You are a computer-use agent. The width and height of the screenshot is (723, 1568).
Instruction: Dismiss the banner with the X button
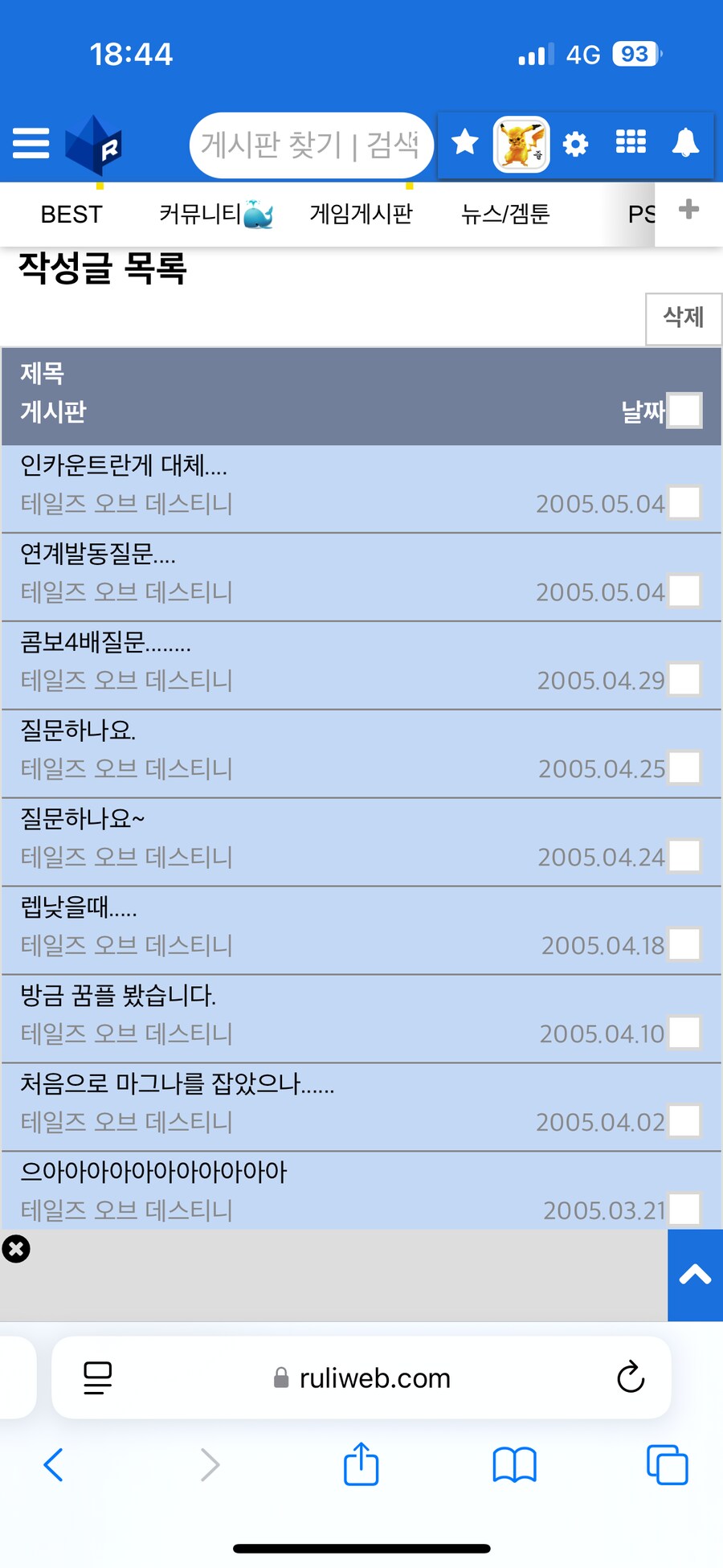pos(16,1248)
